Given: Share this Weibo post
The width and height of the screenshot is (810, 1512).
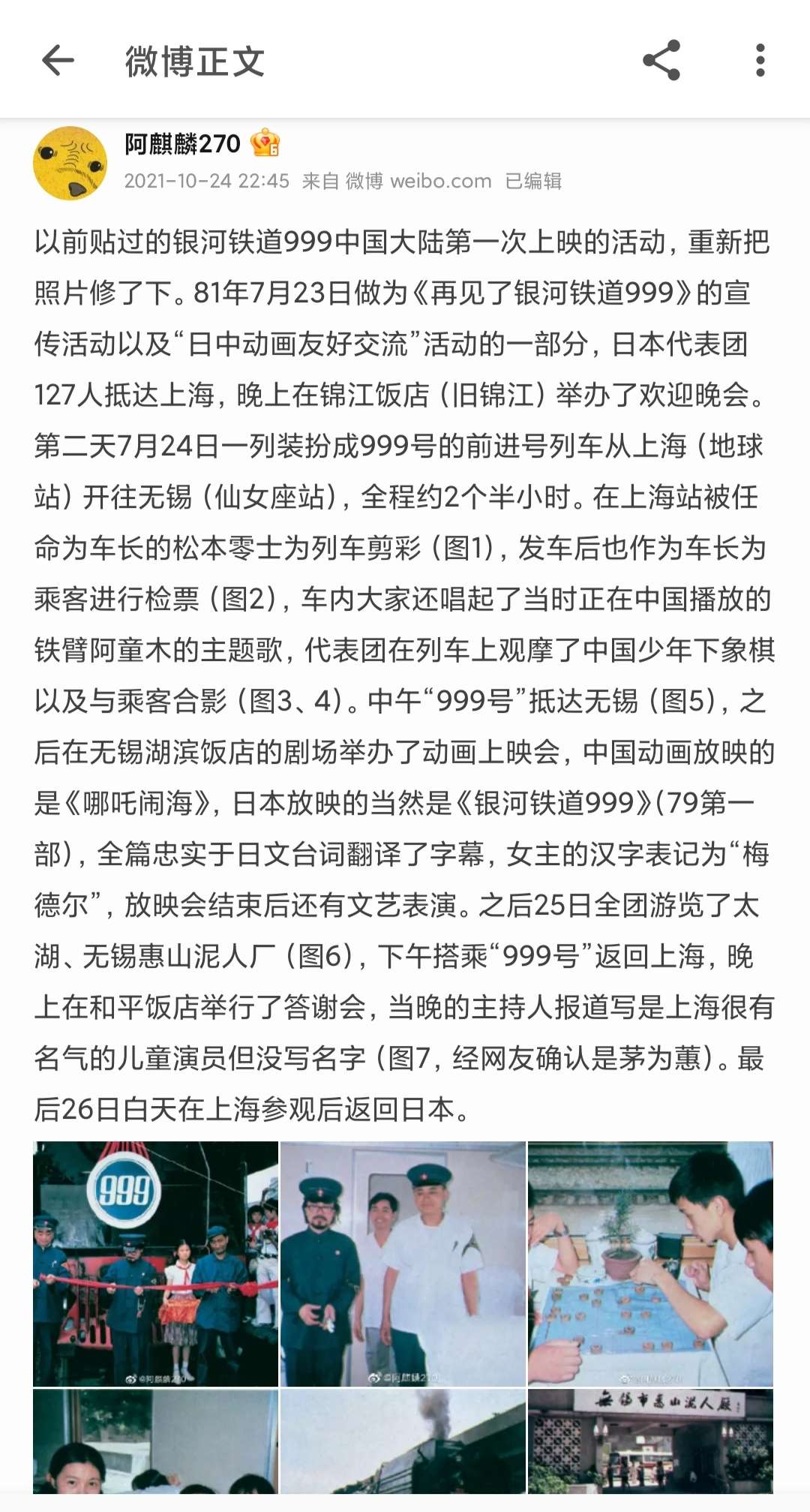Looking at the screenshot, I should [x=661, y=61].
